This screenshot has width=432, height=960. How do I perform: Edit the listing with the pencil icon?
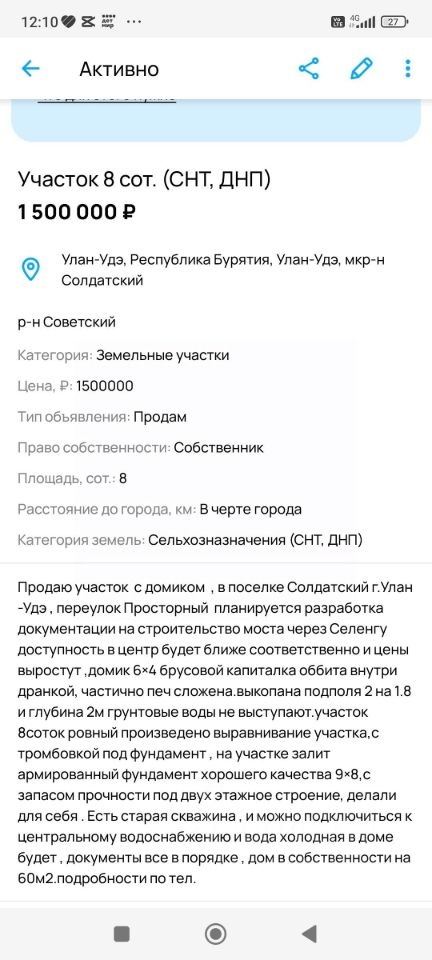click(362, 69)
